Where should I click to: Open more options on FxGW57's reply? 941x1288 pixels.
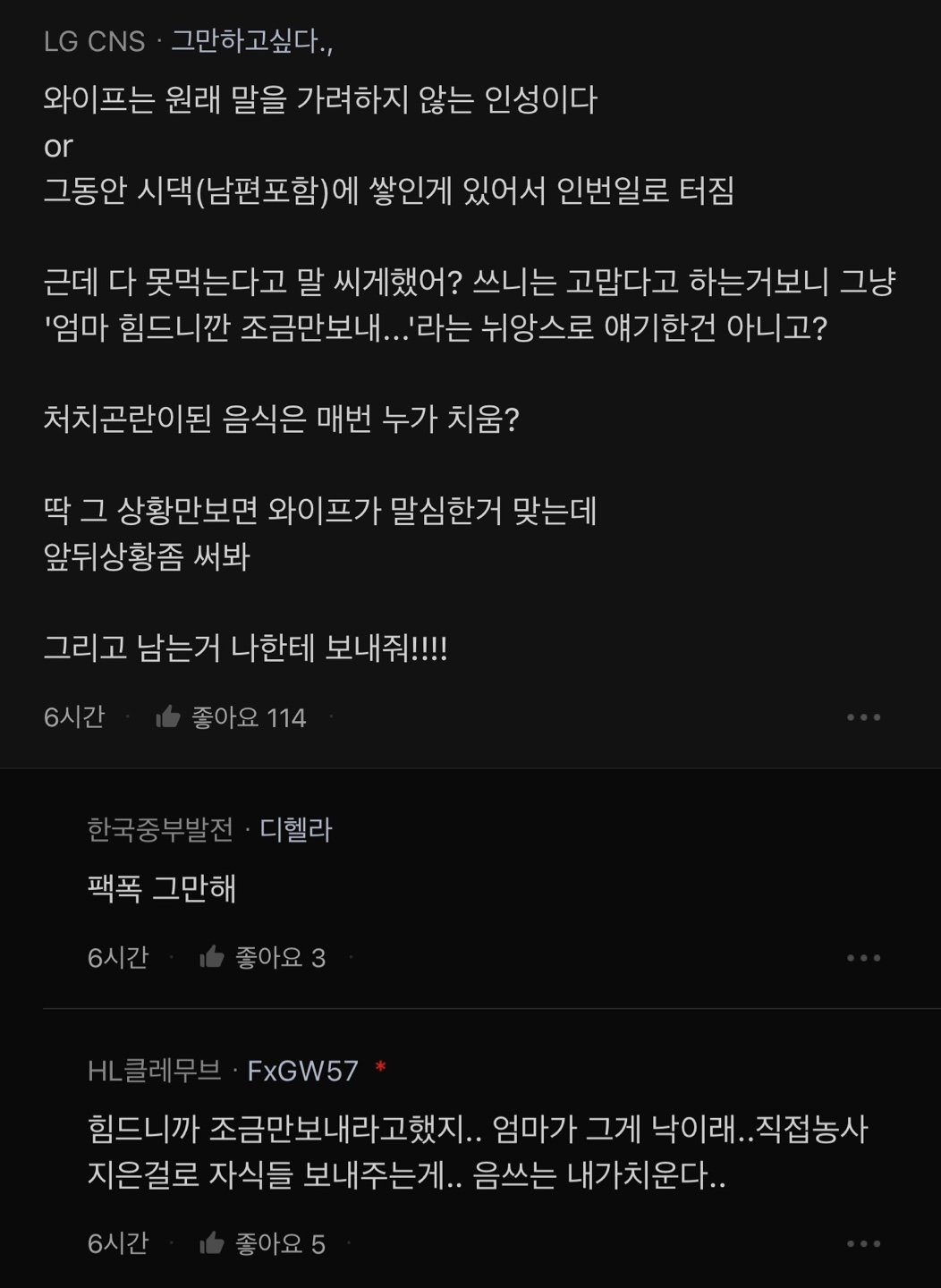coord(863,1243)
